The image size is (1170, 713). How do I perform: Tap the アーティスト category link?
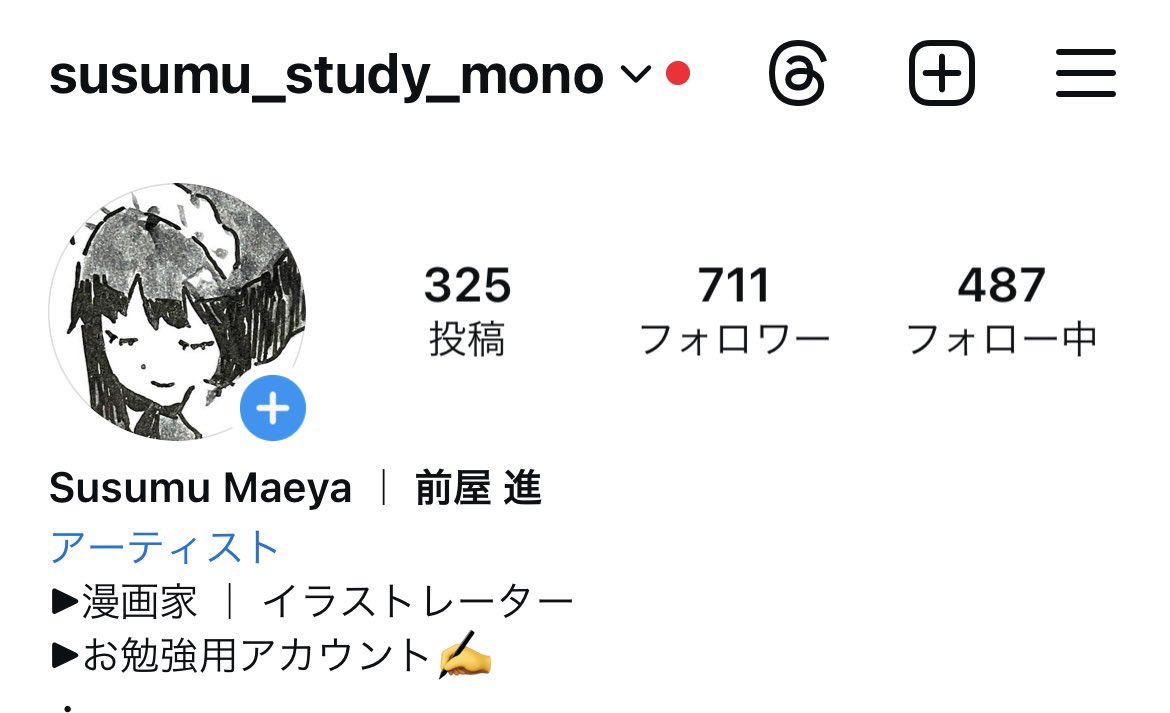(x=164, y=547)
